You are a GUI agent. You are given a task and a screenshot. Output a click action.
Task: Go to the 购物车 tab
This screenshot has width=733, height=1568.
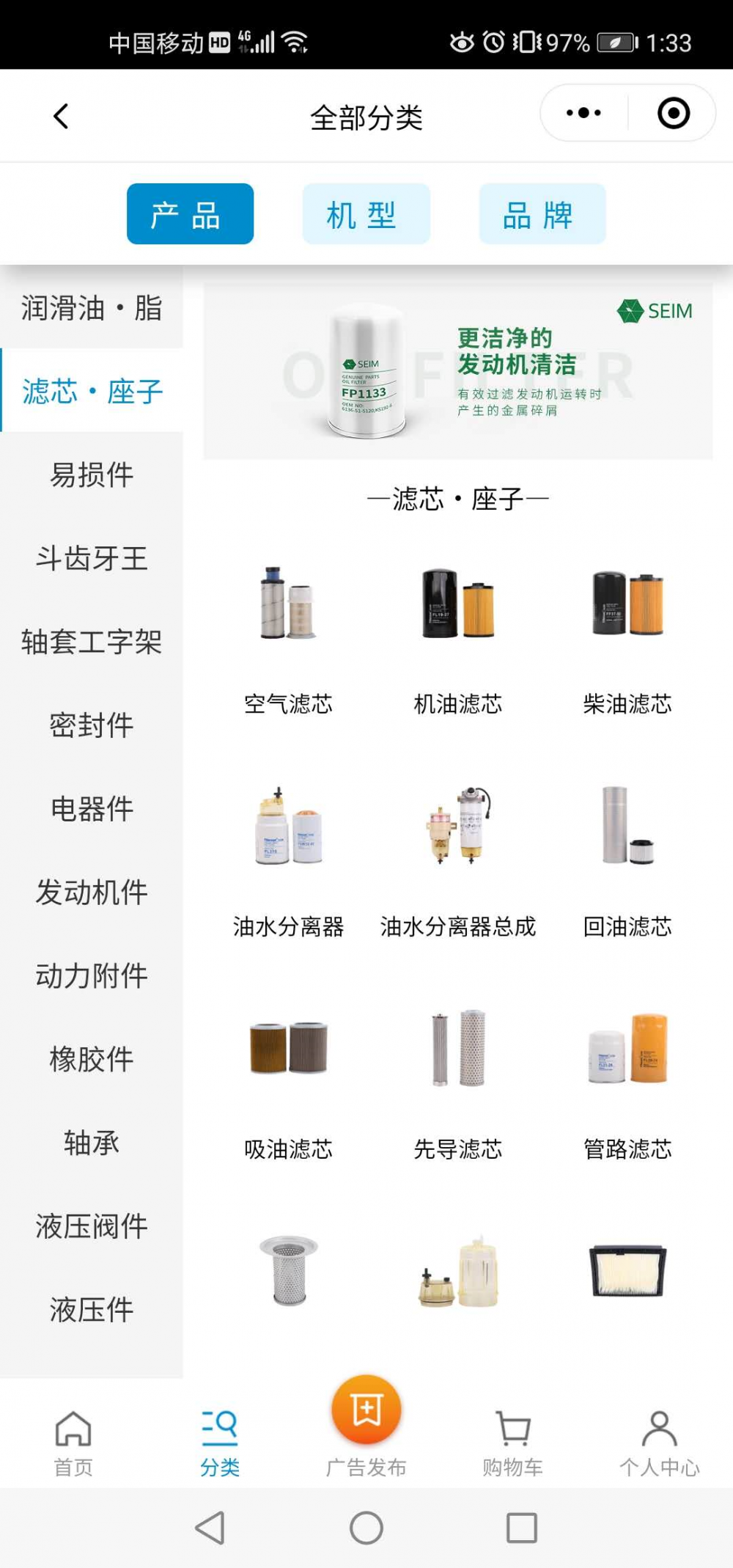[512, 1443]
